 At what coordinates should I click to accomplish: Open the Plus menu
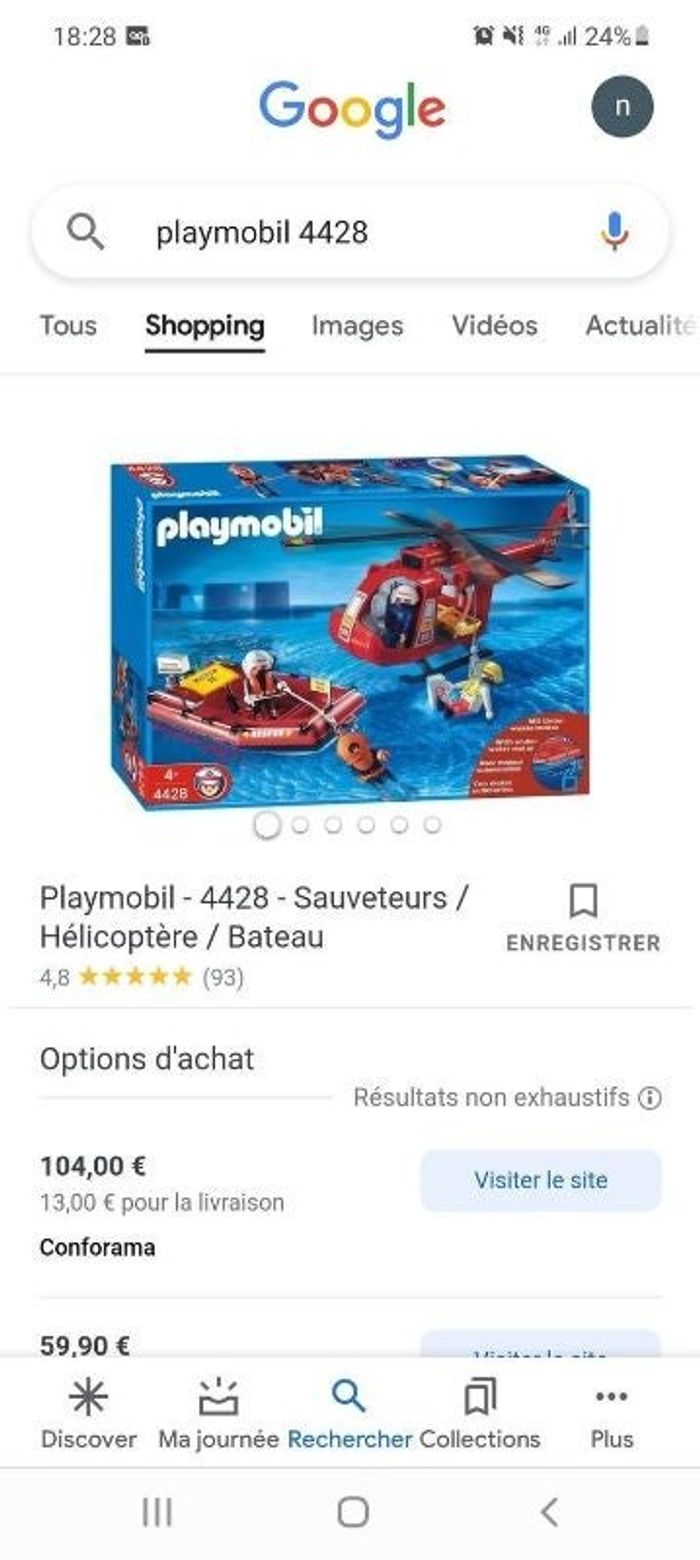[611, 1414]
